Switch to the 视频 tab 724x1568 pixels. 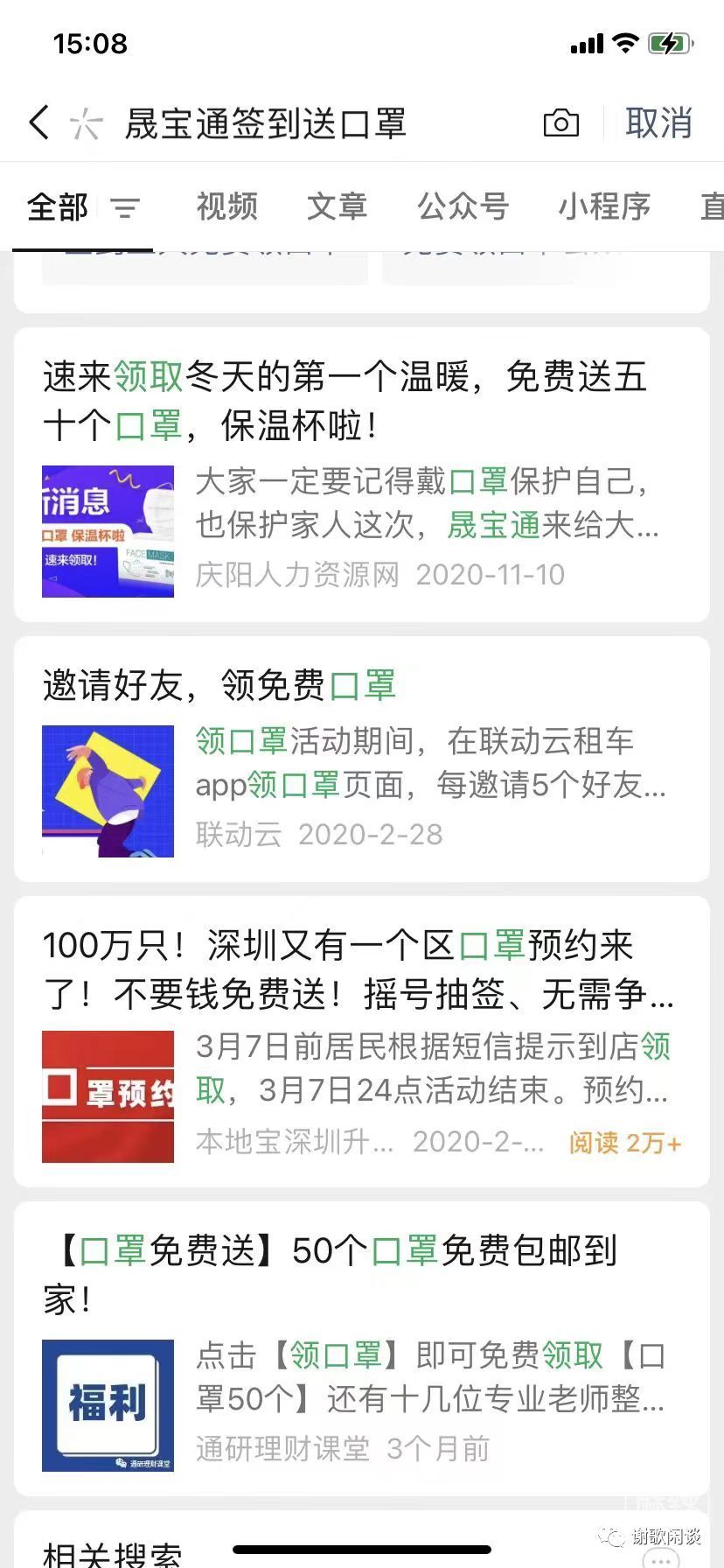pyautogui.click(x=226, y=207)
